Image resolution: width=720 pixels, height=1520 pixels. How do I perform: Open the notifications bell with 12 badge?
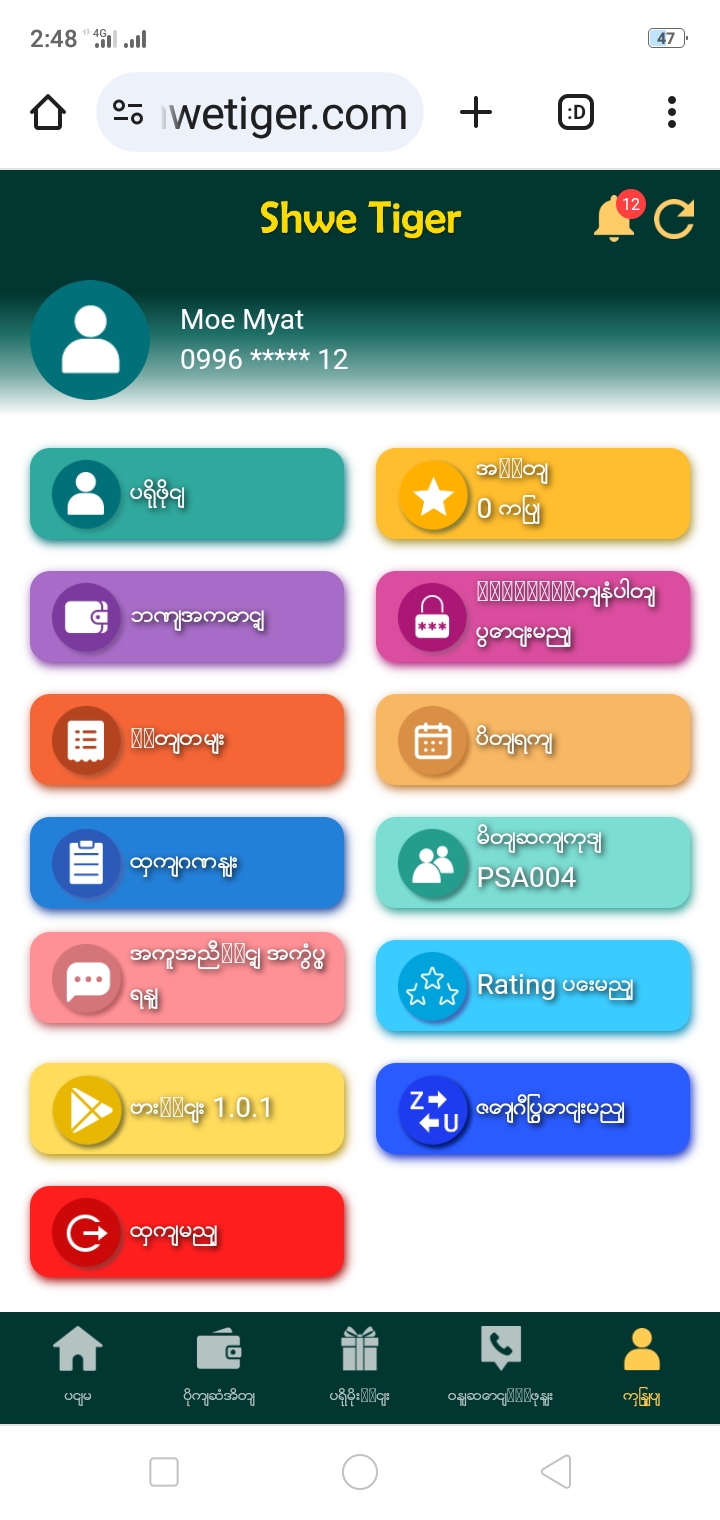[x=615, y=218]
